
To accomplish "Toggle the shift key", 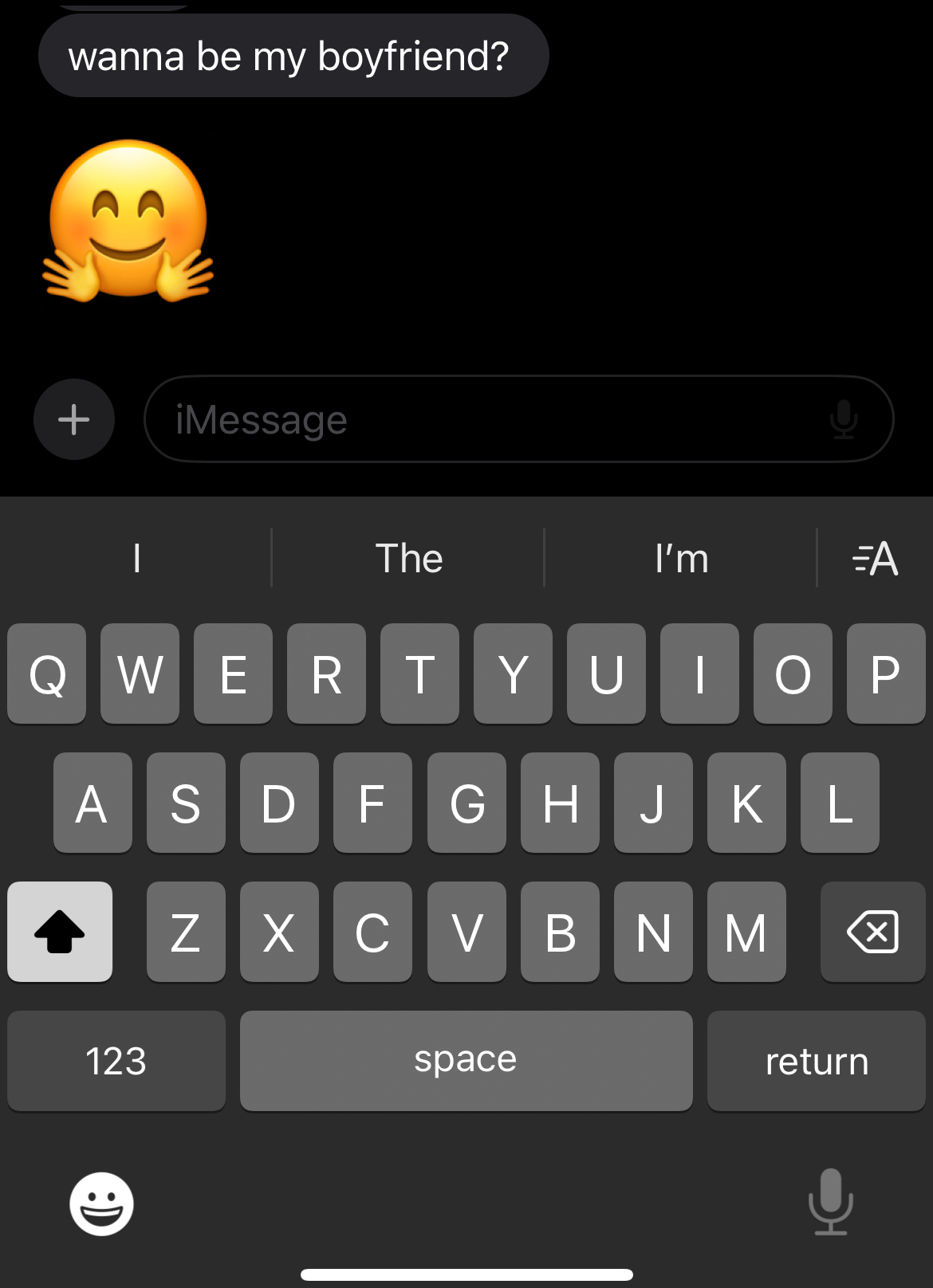I will tap(60, 932).
